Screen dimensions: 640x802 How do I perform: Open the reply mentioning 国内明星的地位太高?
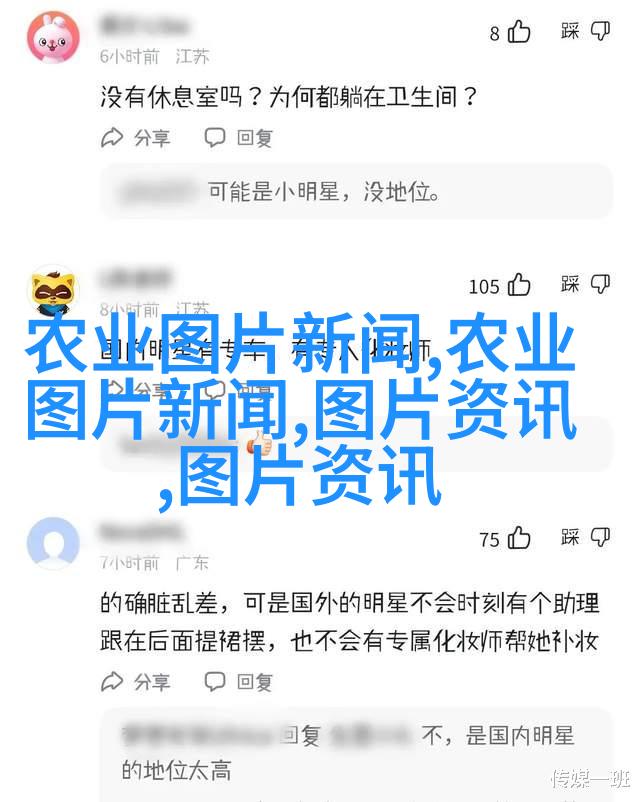click(x=356, y=754)
